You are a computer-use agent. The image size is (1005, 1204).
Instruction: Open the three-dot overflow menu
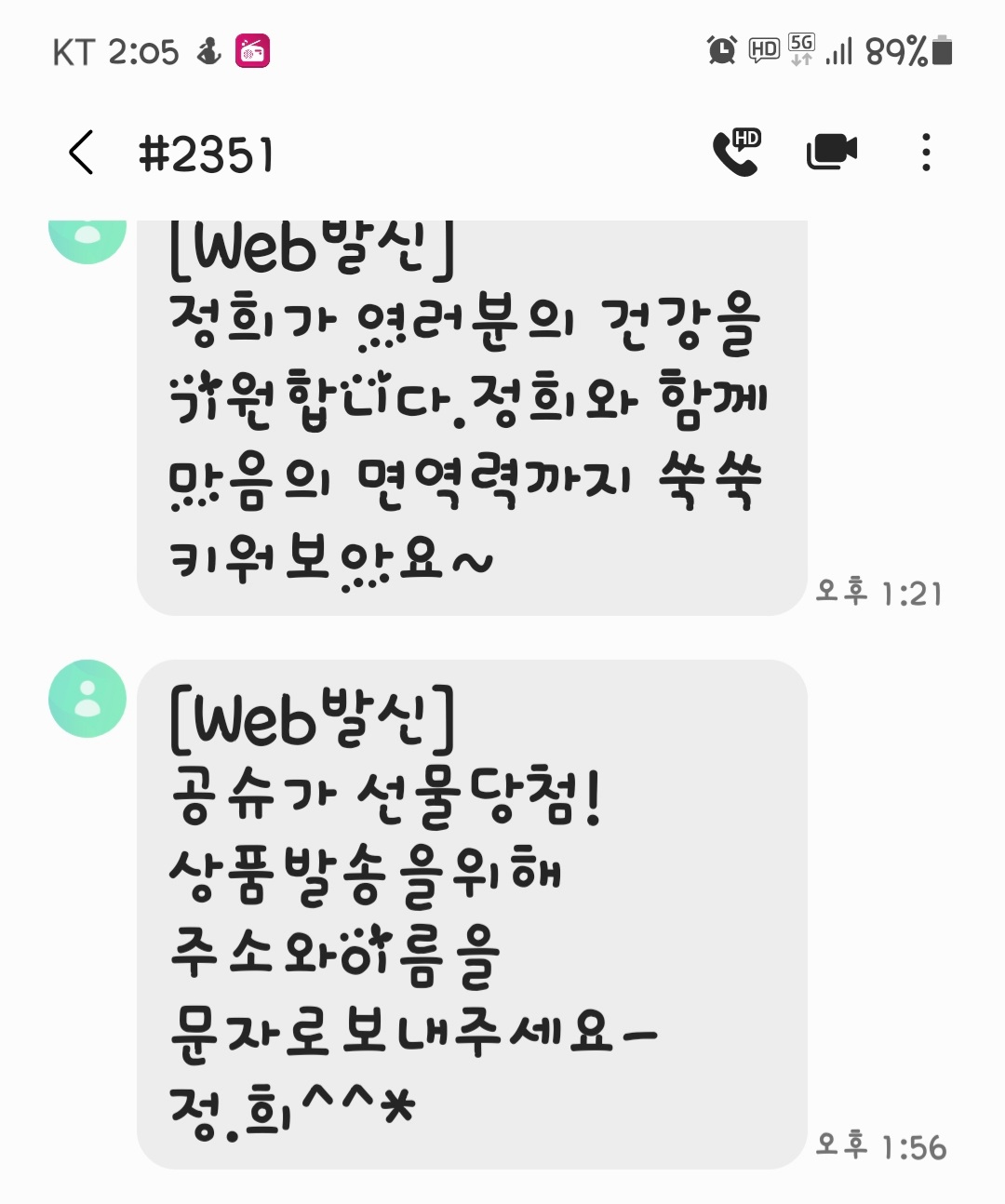coord(925,153)
